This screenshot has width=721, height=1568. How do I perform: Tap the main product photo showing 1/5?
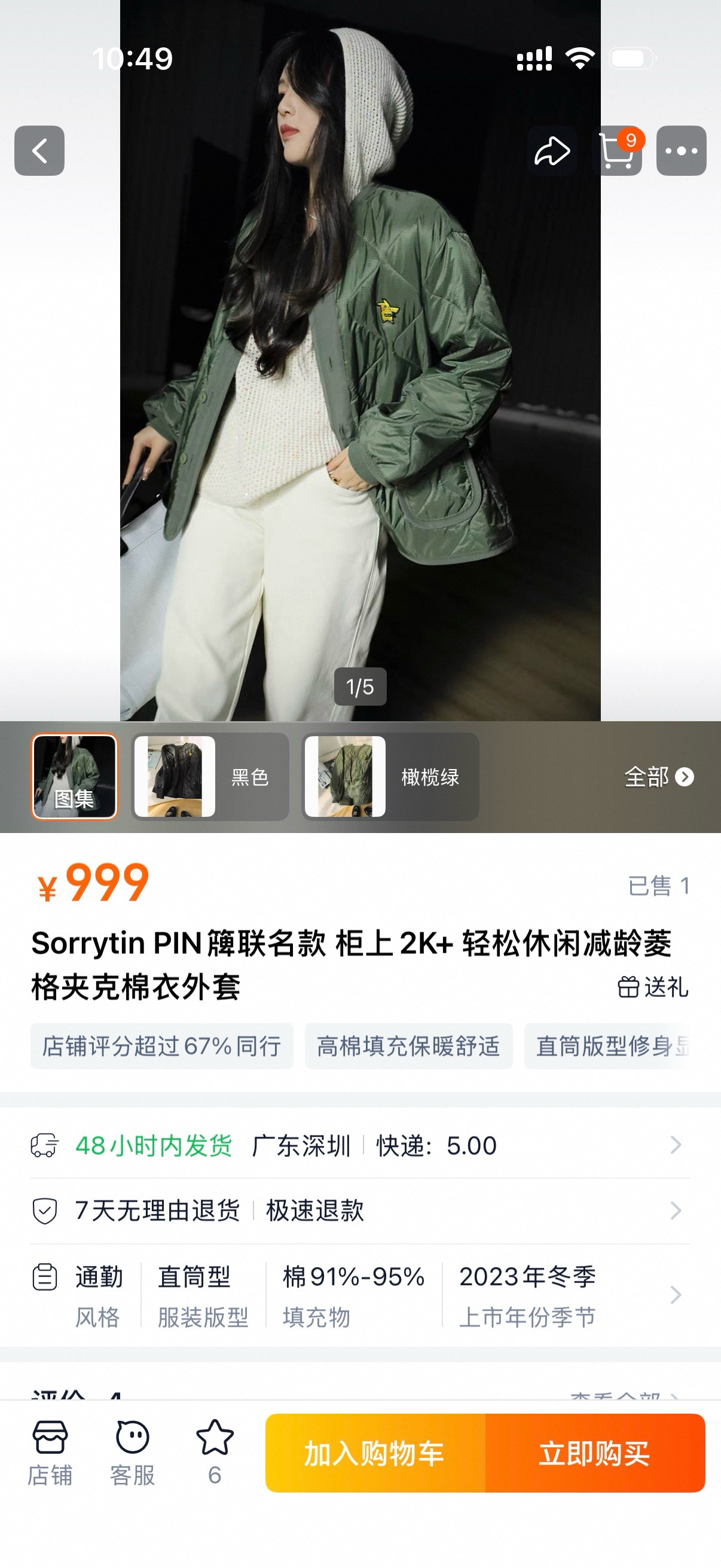point(360,365)
